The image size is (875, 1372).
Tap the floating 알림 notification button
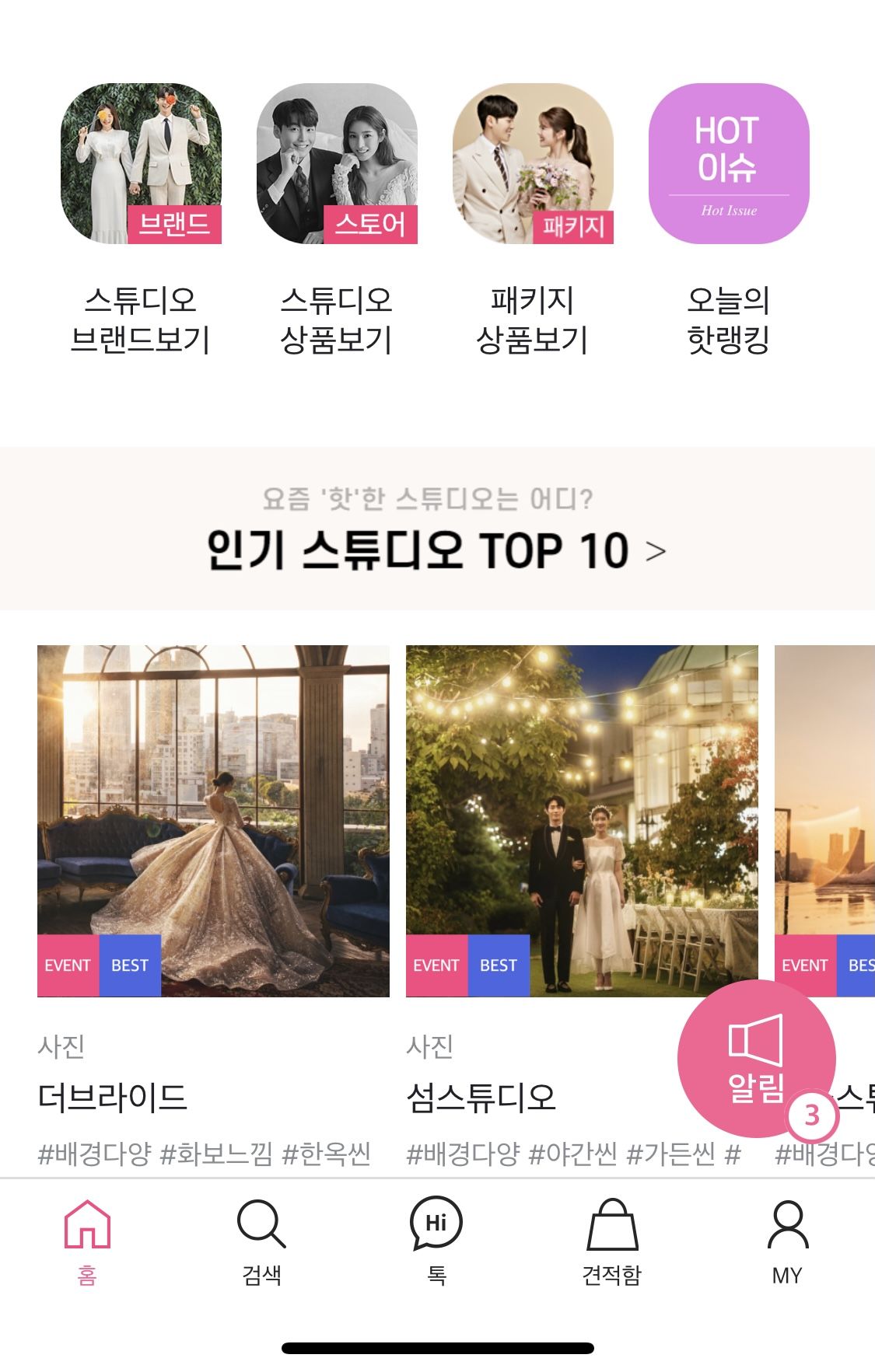click(756, 1059)
